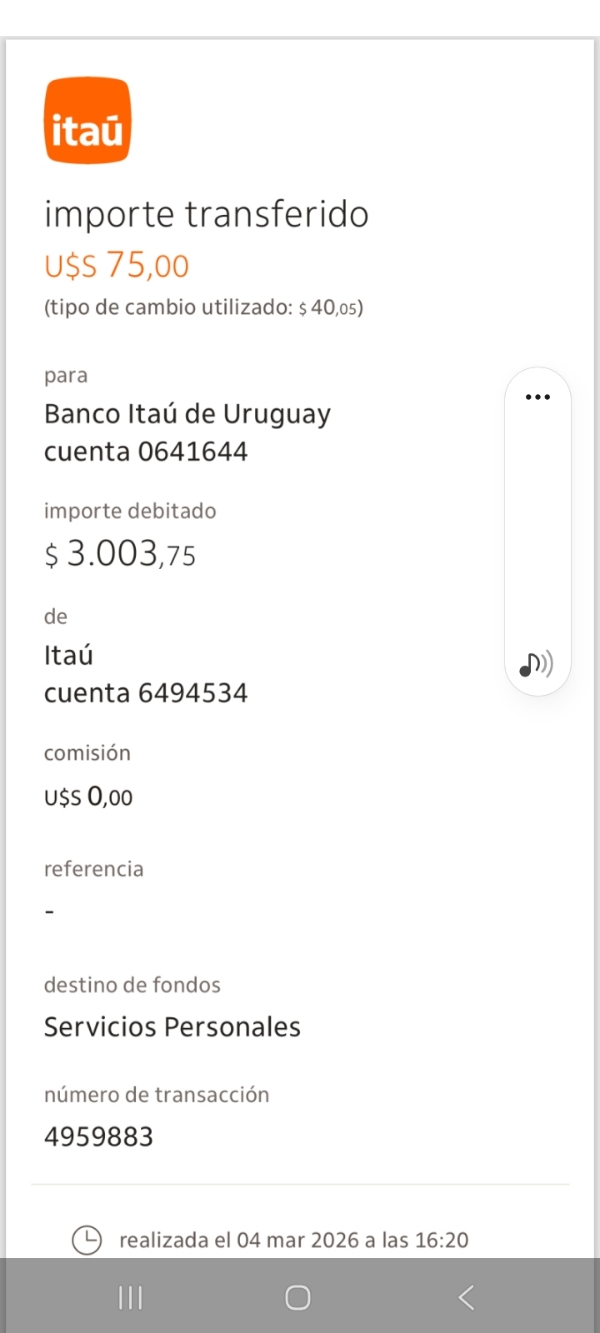Open the volume panel's three-dot options
The width and height of the screenshot is (600, 1333).
click(538, 397)
